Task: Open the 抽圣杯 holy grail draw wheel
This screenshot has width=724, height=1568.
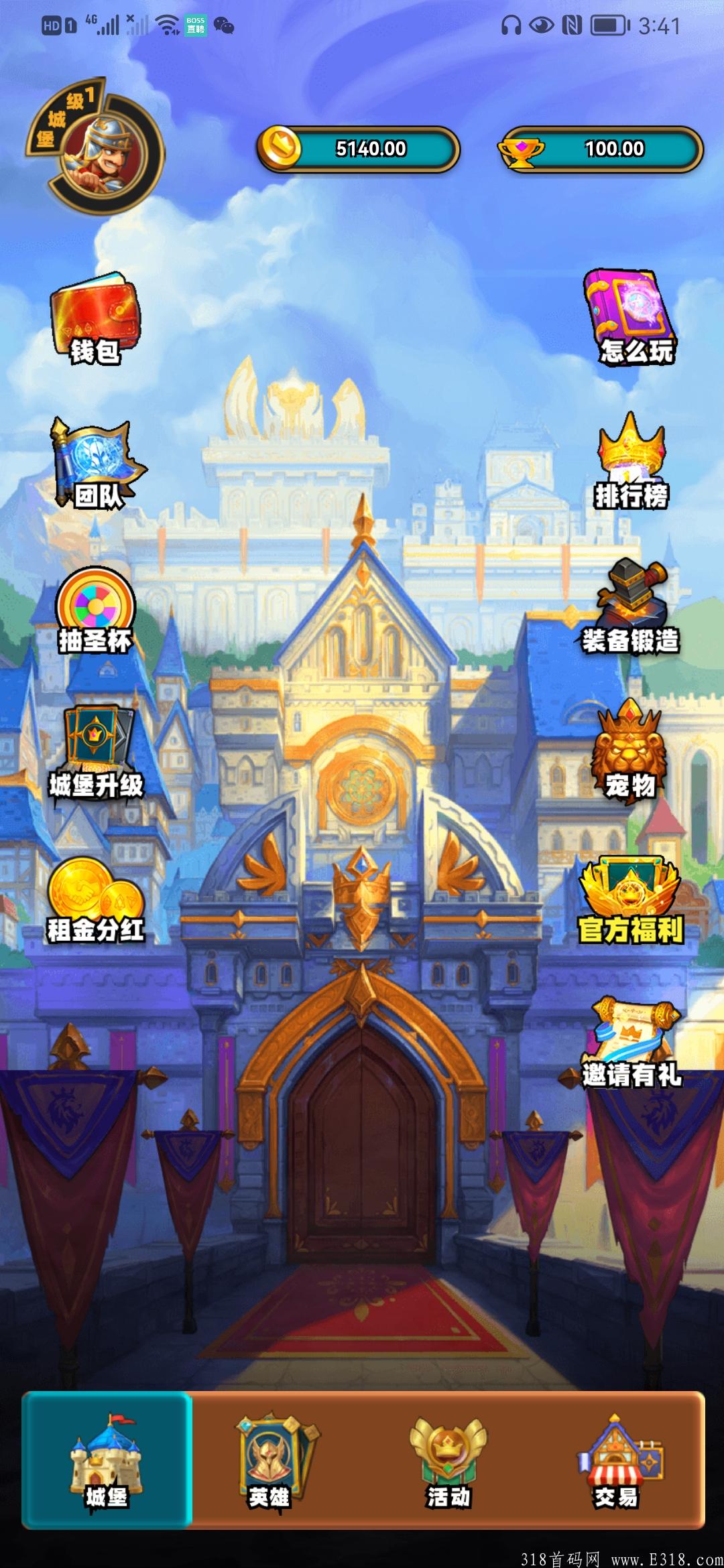Action: [x=94, y=606]
